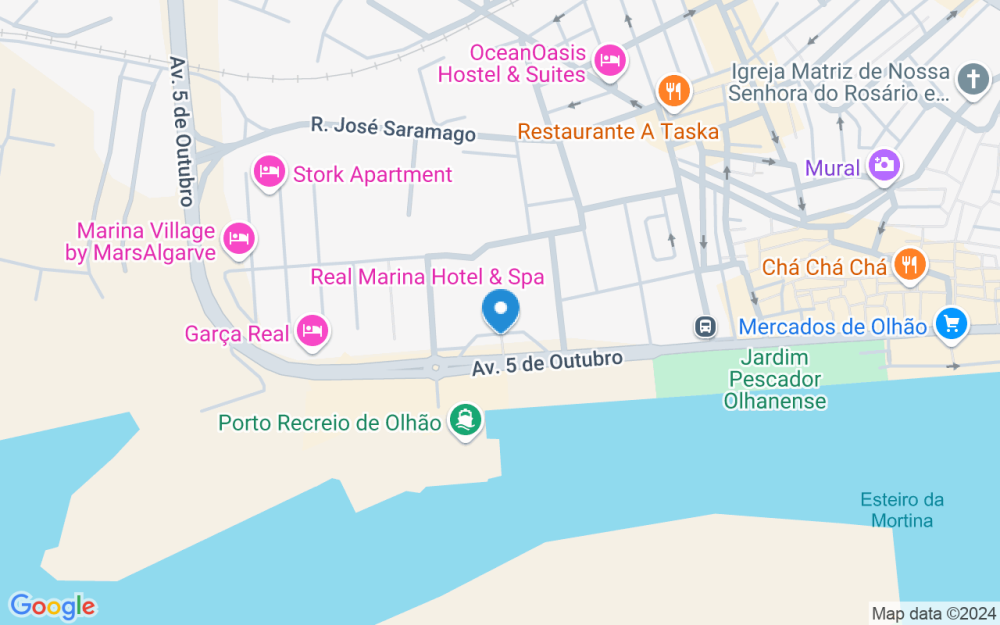1000x625 pixels.
Task: Tap the Mercados de Olhão shopping marker
Action: (x=952, y=325)
